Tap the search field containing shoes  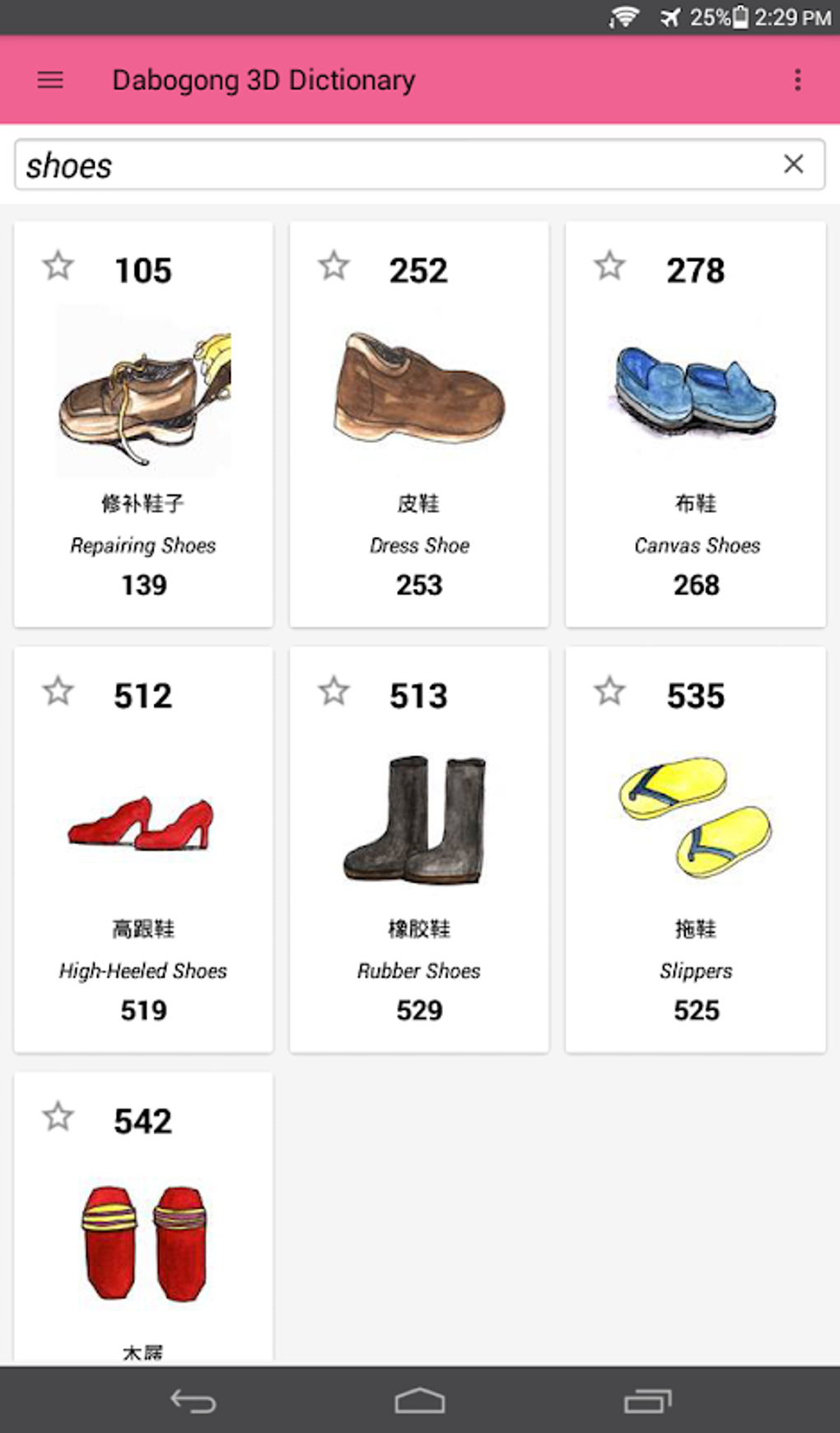(395, 166)
